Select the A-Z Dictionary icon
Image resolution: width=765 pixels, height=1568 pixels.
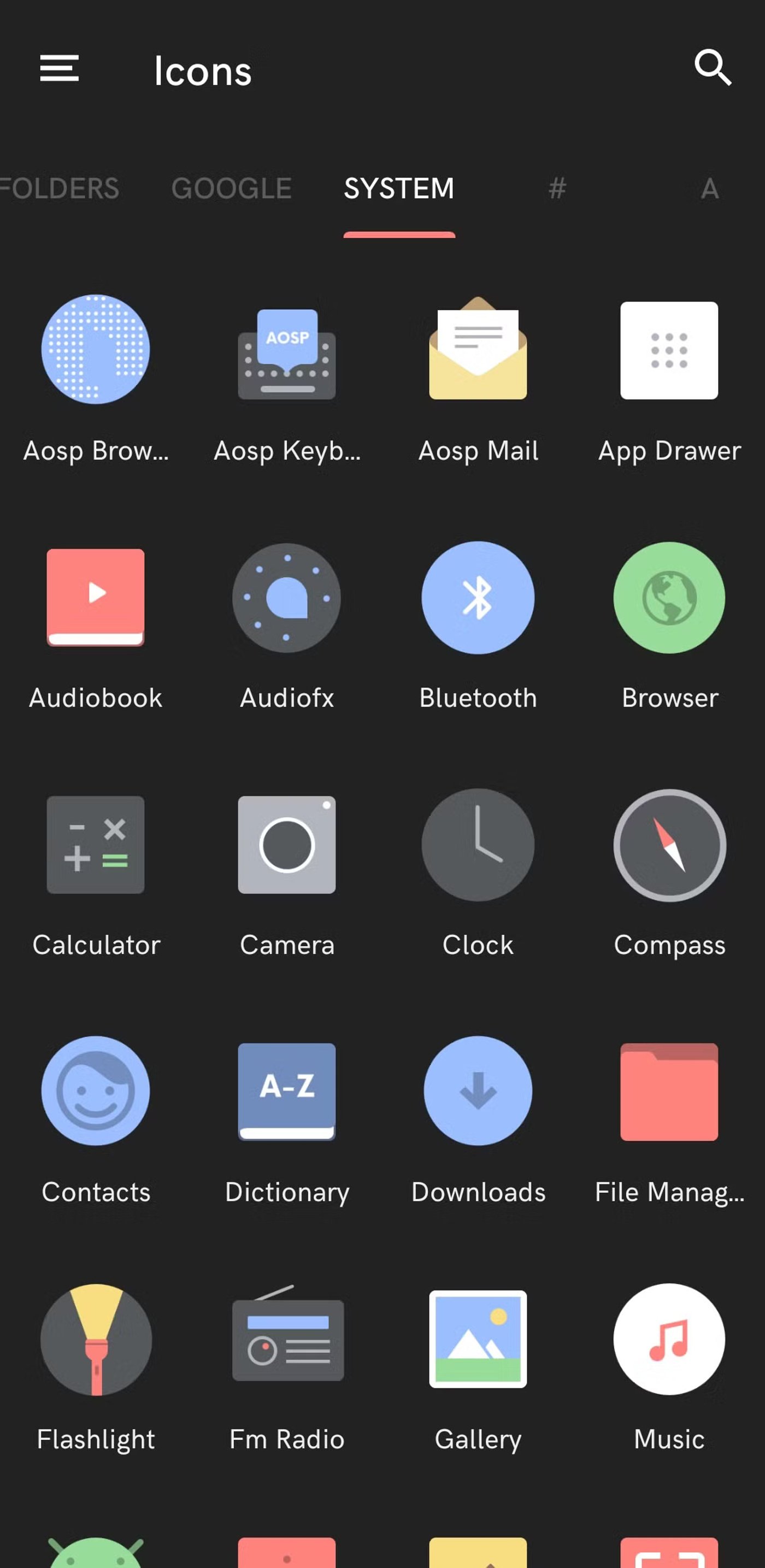coord(287,1093)
